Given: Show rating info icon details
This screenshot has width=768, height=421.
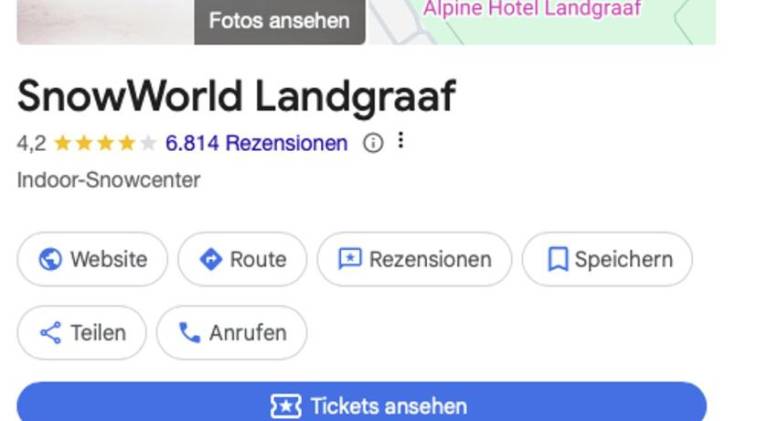Looking at the screenshot, I should [x=373, y=143].
